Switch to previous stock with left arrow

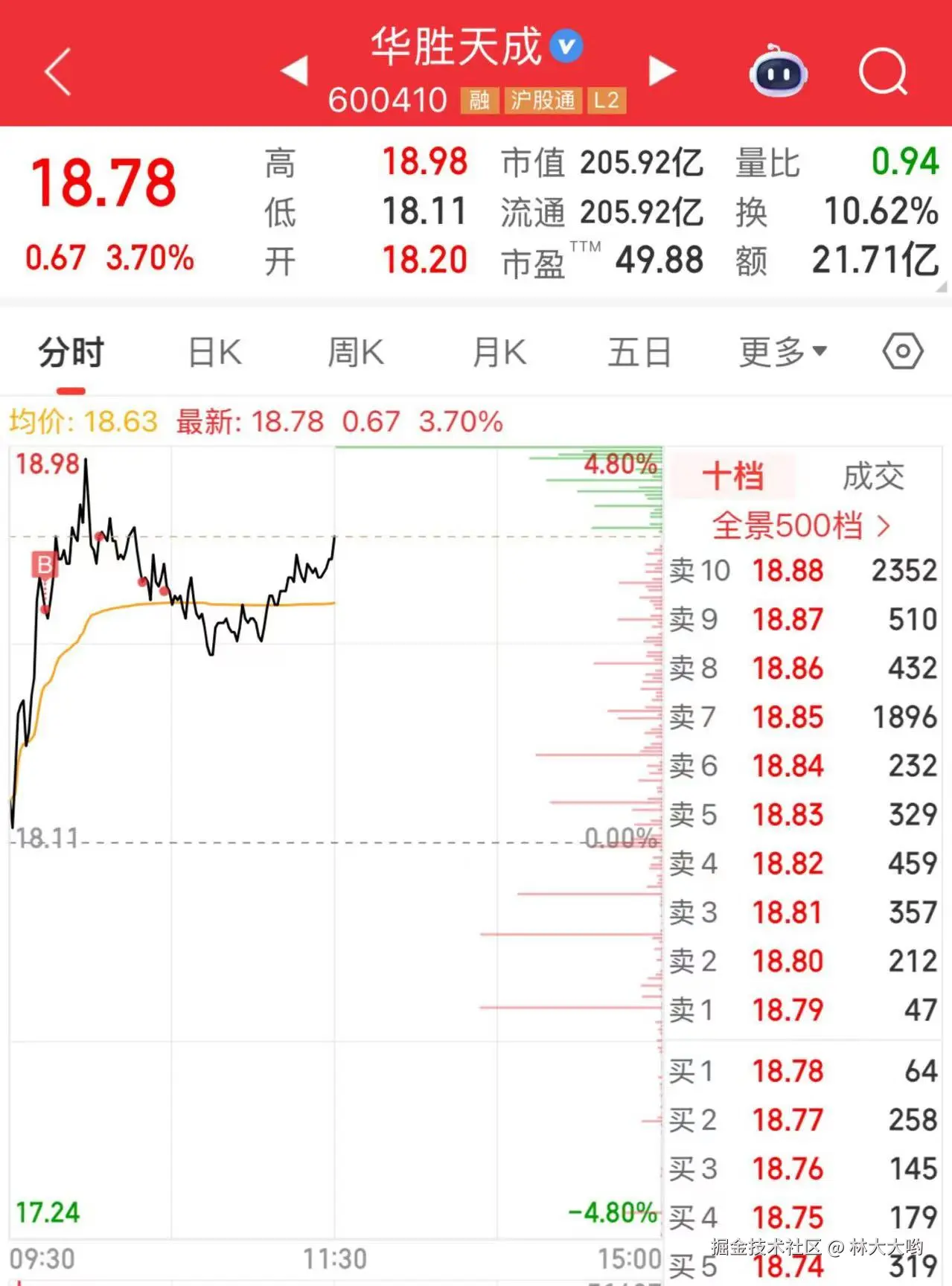[x=293, y=72]
